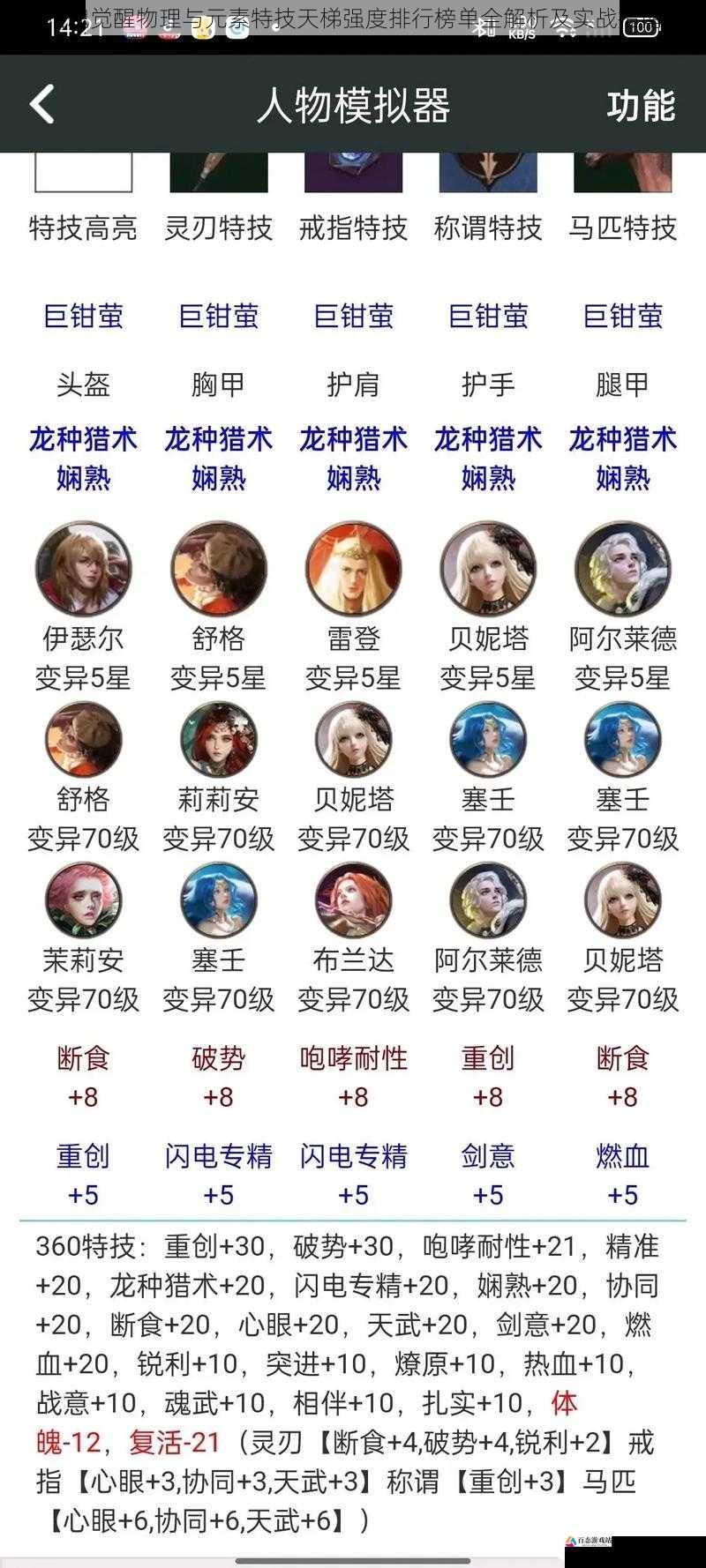
Task: Open 茉莉安 变异70级 portrait
Action: pos(83,900)
